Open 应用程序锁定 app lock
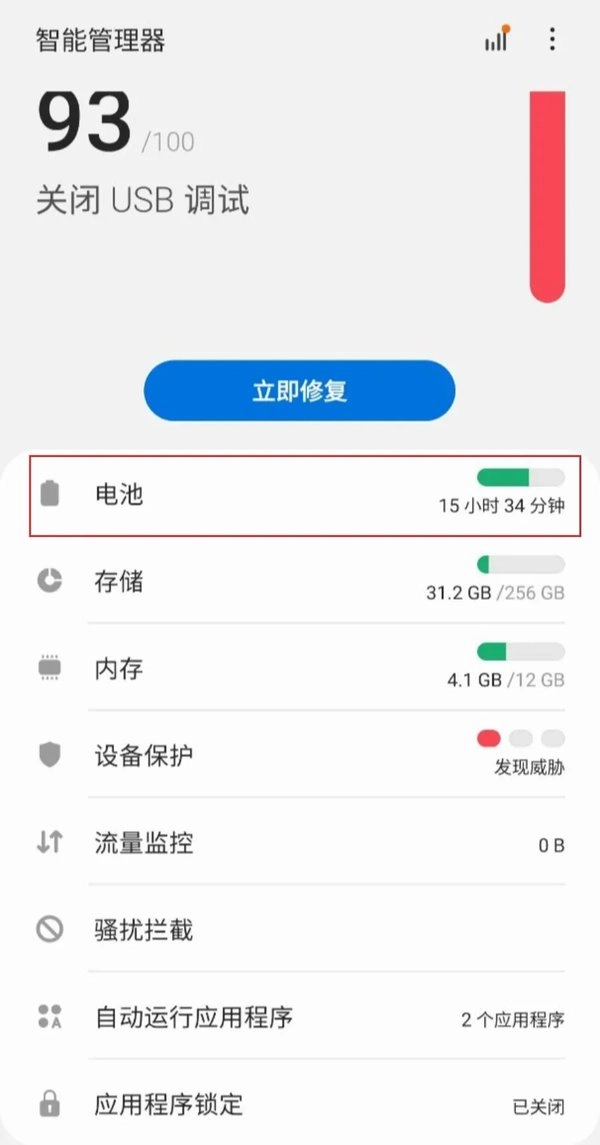Screen dimensions: 600x1145 point(300,1104)
